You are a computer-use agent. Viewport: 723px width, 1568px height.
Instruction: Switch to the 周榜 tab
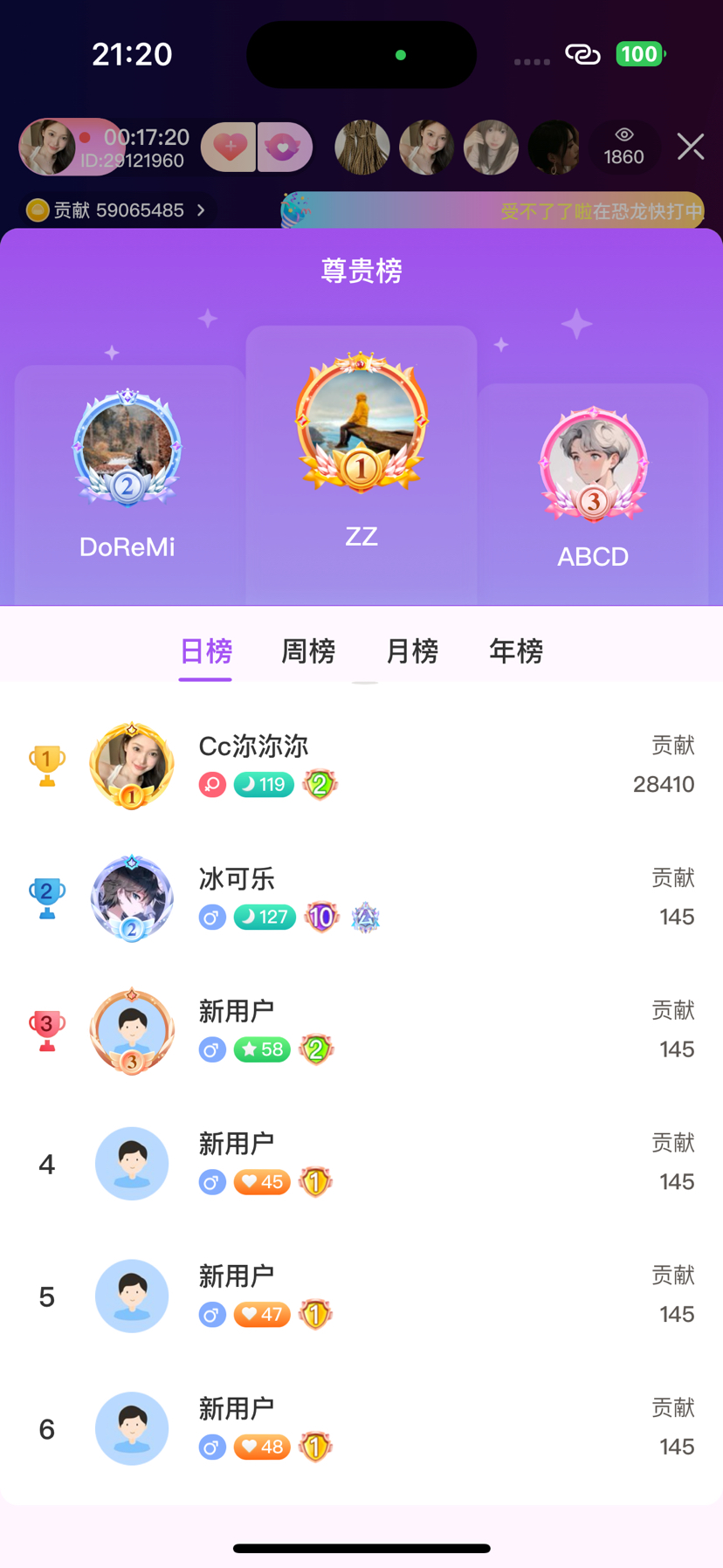308,651
